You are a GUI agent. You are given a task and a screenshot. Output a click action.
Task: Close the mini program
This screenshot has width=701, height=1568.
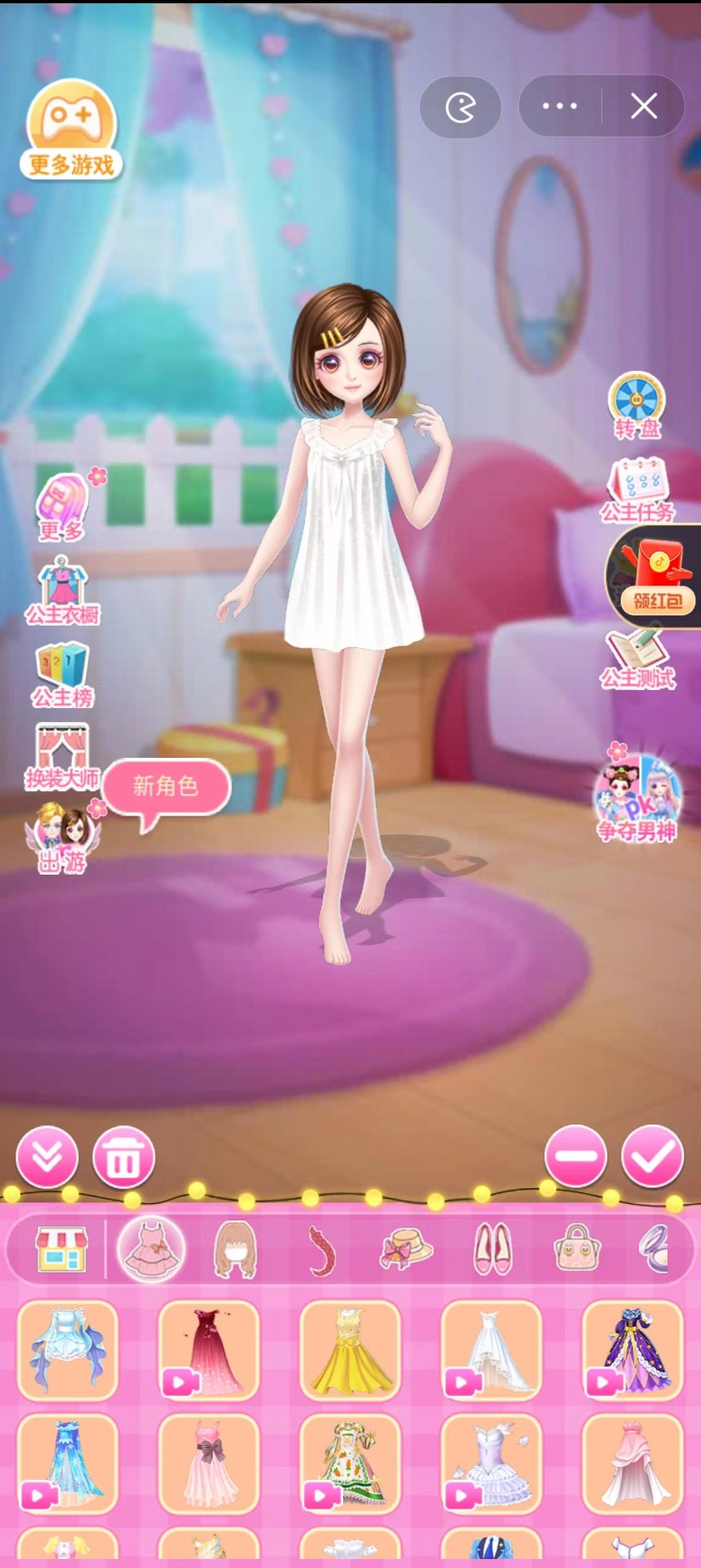tap(644, 106)
